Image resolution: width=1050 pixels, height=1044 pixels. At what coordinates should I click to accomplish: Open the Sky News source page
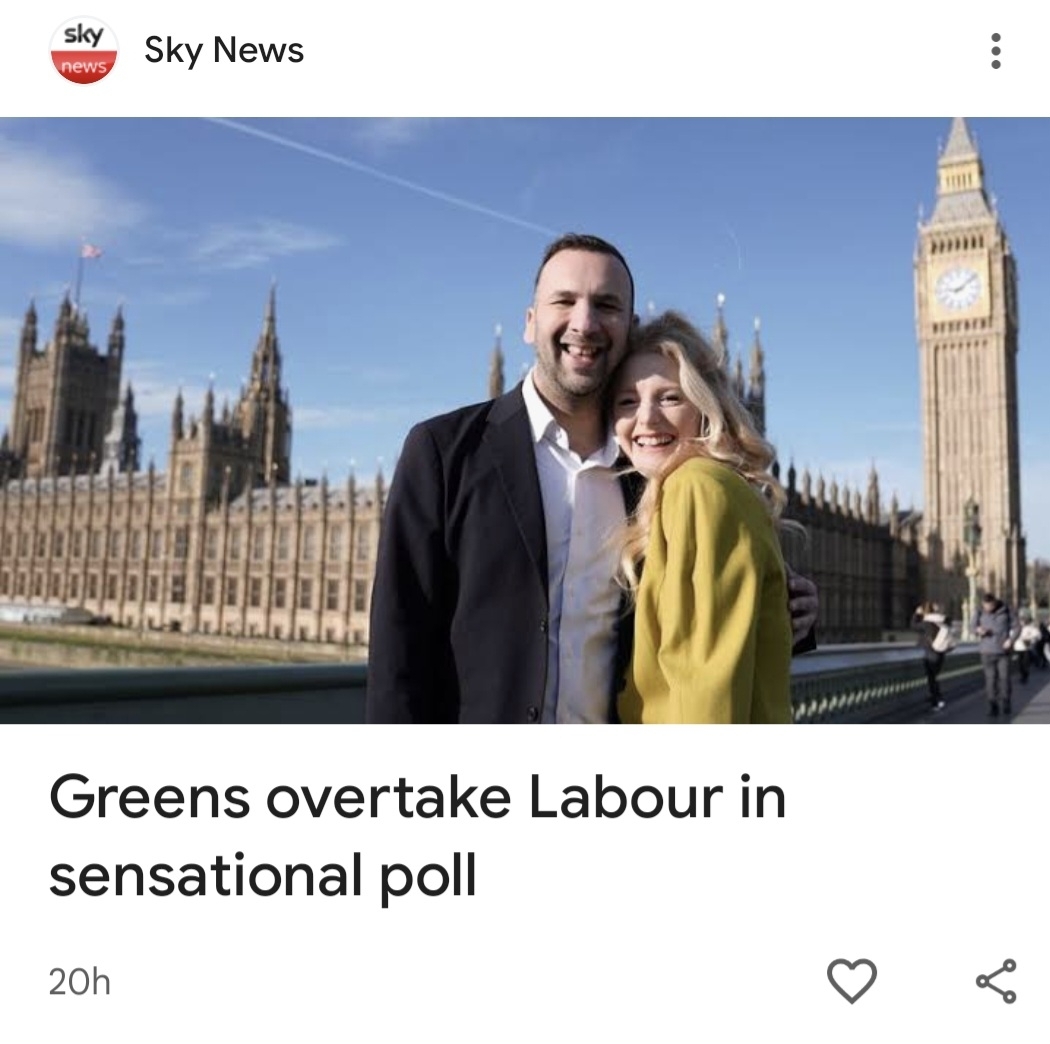pos(223,50)
